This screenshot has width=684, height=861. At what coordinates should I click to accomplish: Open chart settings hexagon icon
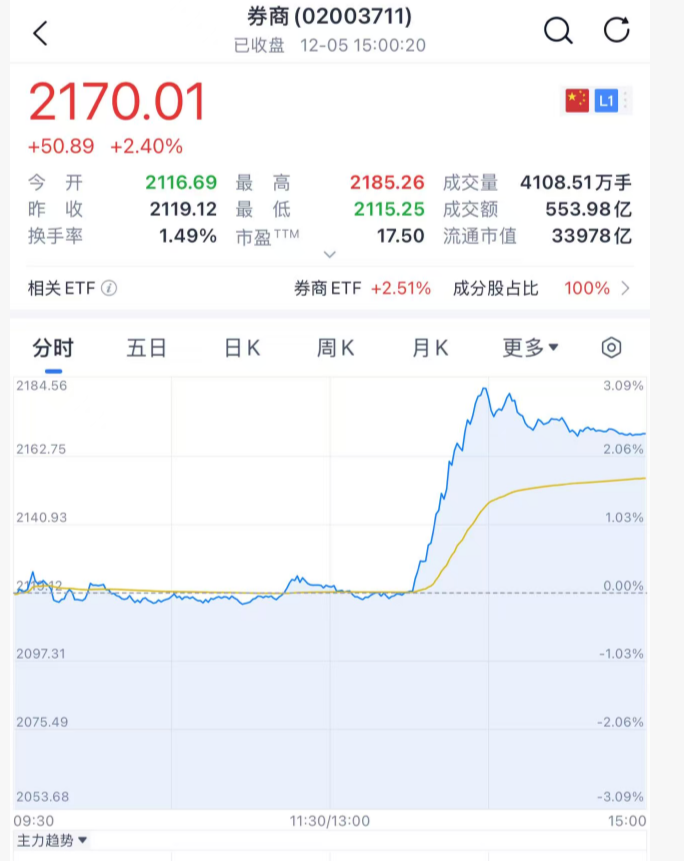[x=612, y=348]
